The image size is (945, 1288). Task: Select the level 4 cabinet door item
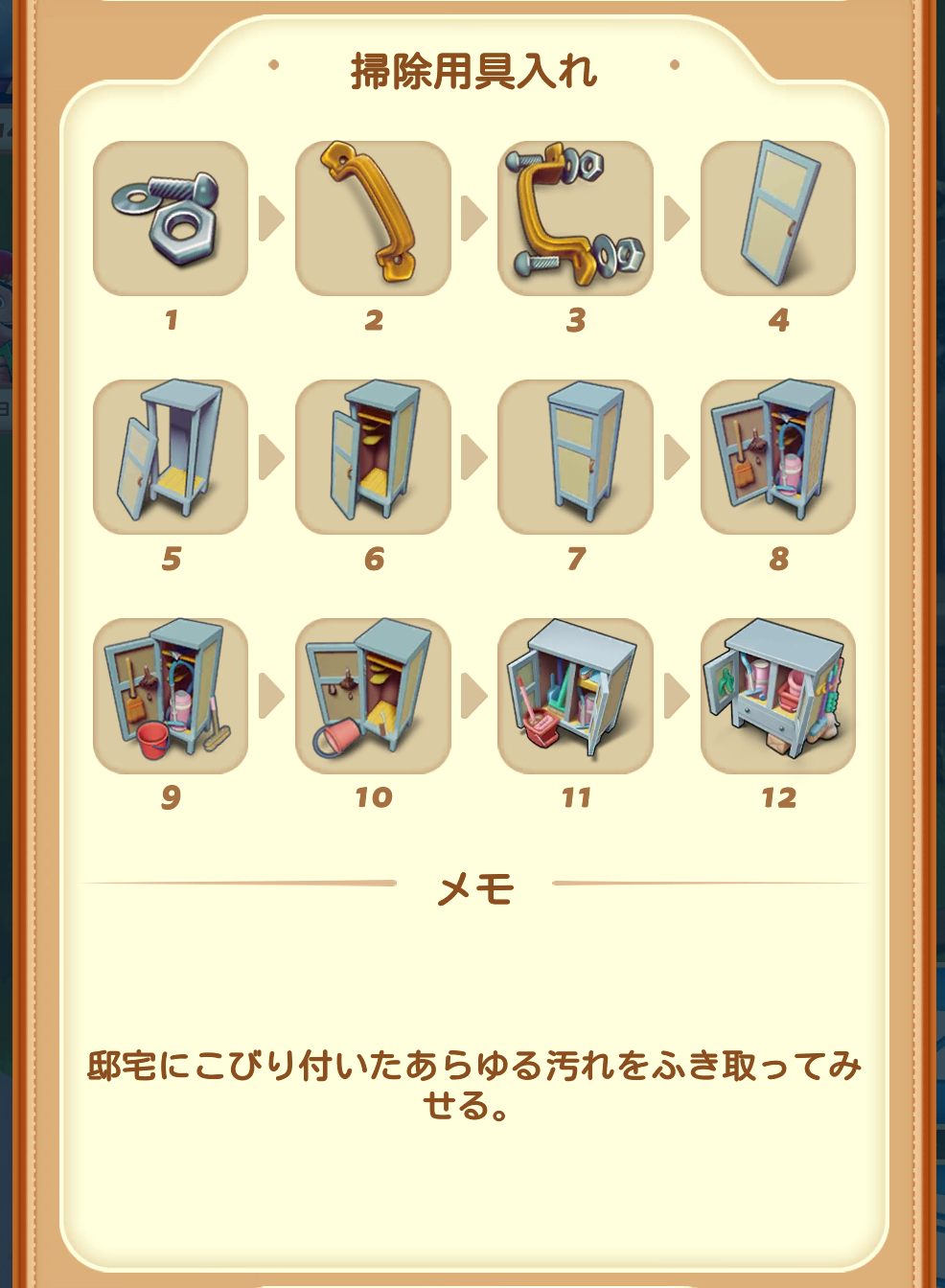tap(777, 218)
